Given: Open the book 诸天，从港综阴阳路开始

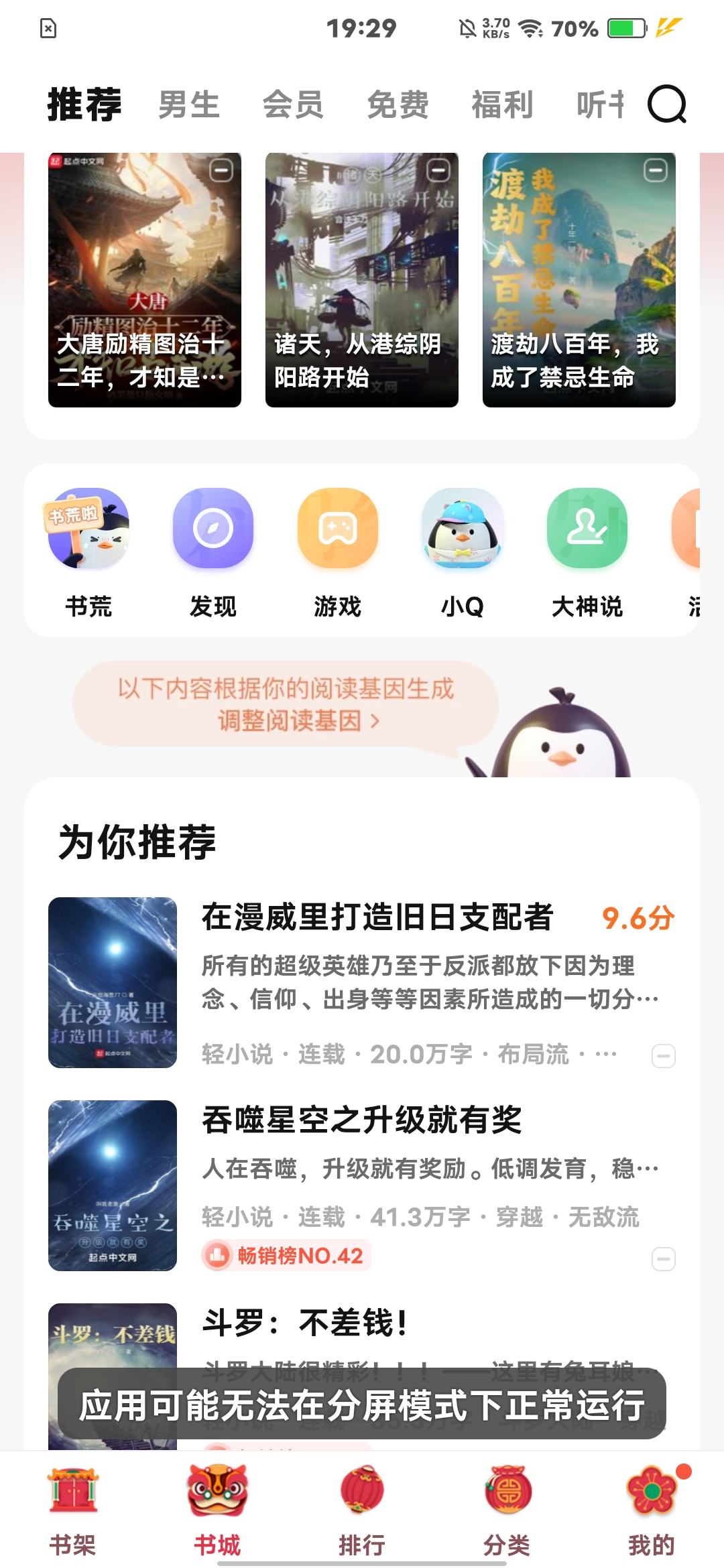Looking at the screenshot, I should click(x=361, y=280).
